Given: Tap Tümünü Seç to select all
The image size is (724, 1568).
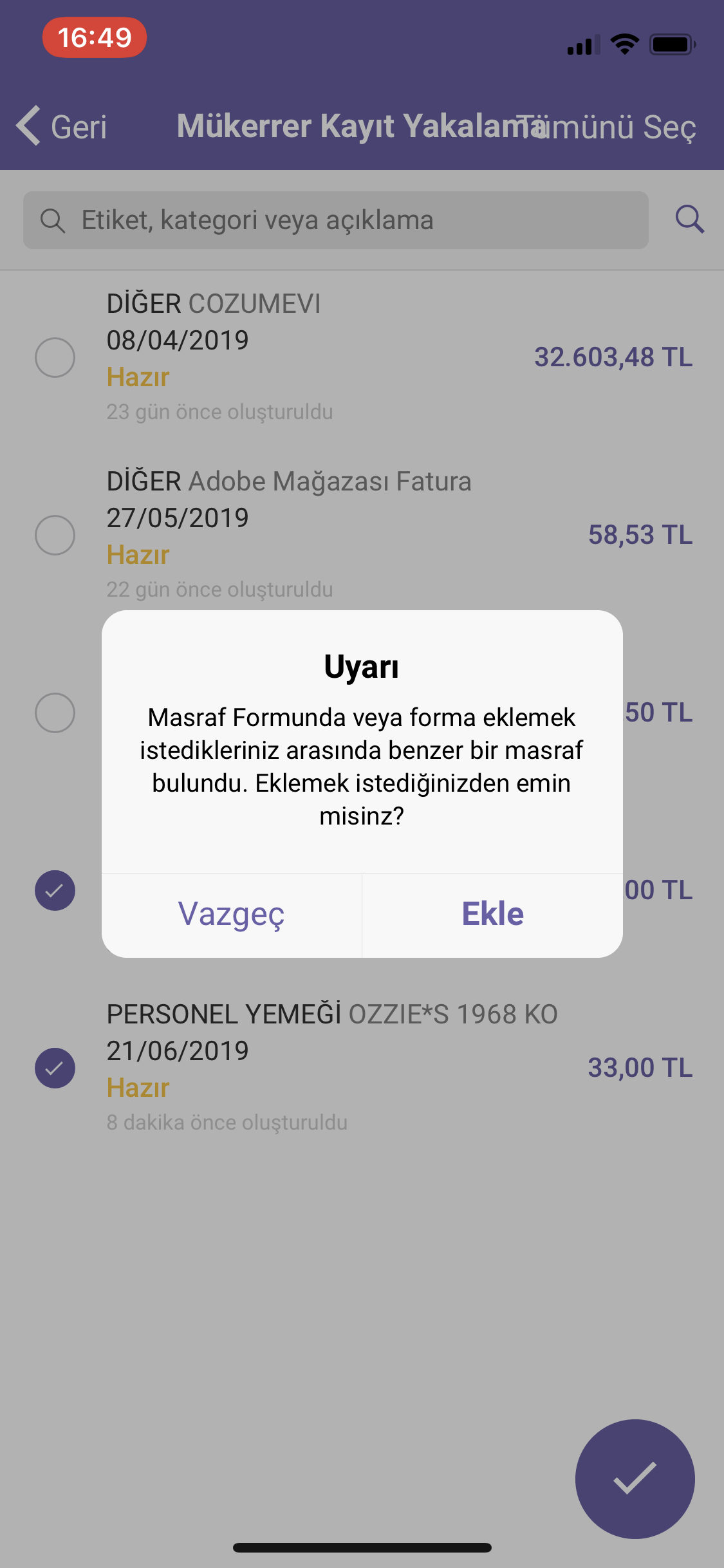Looking at the screenshot, I should pos(606,127).
